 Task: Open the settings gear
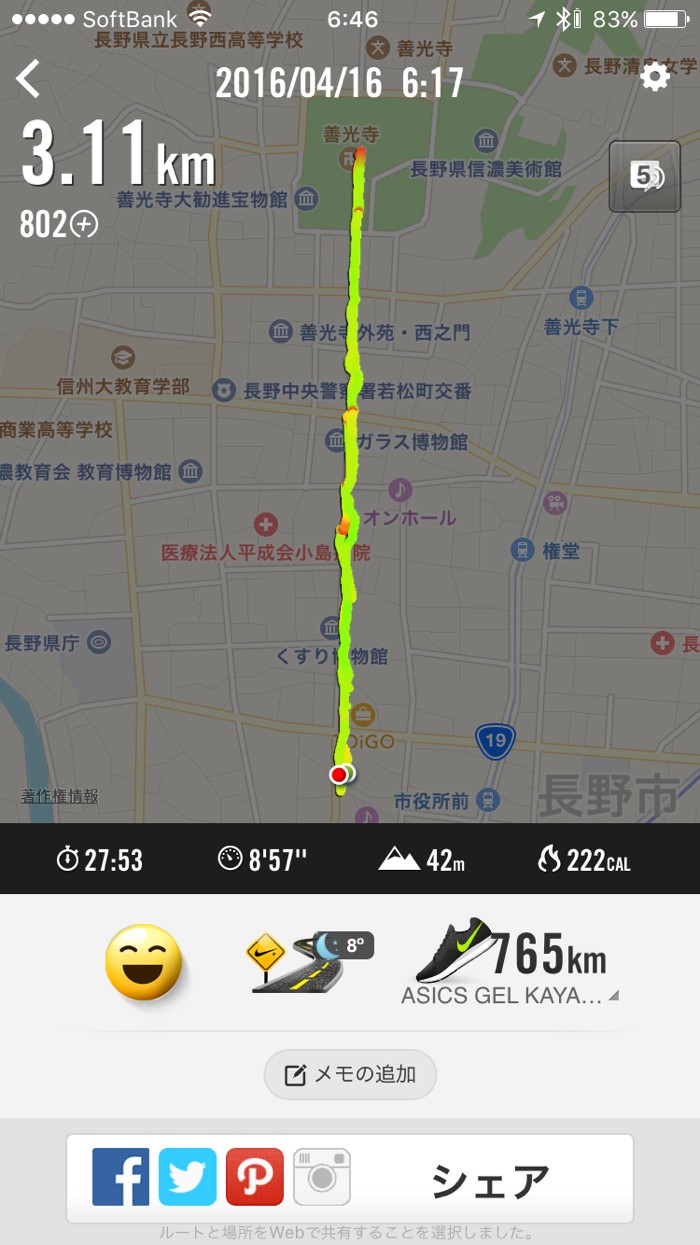pos(655,76)
